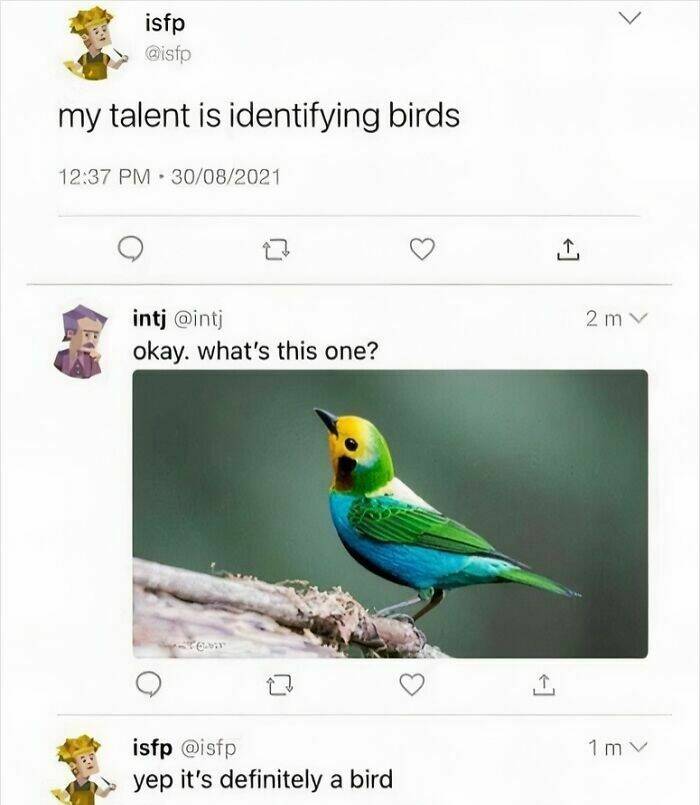Reply to intj's "what's this one?" tweet

(150, 684)
